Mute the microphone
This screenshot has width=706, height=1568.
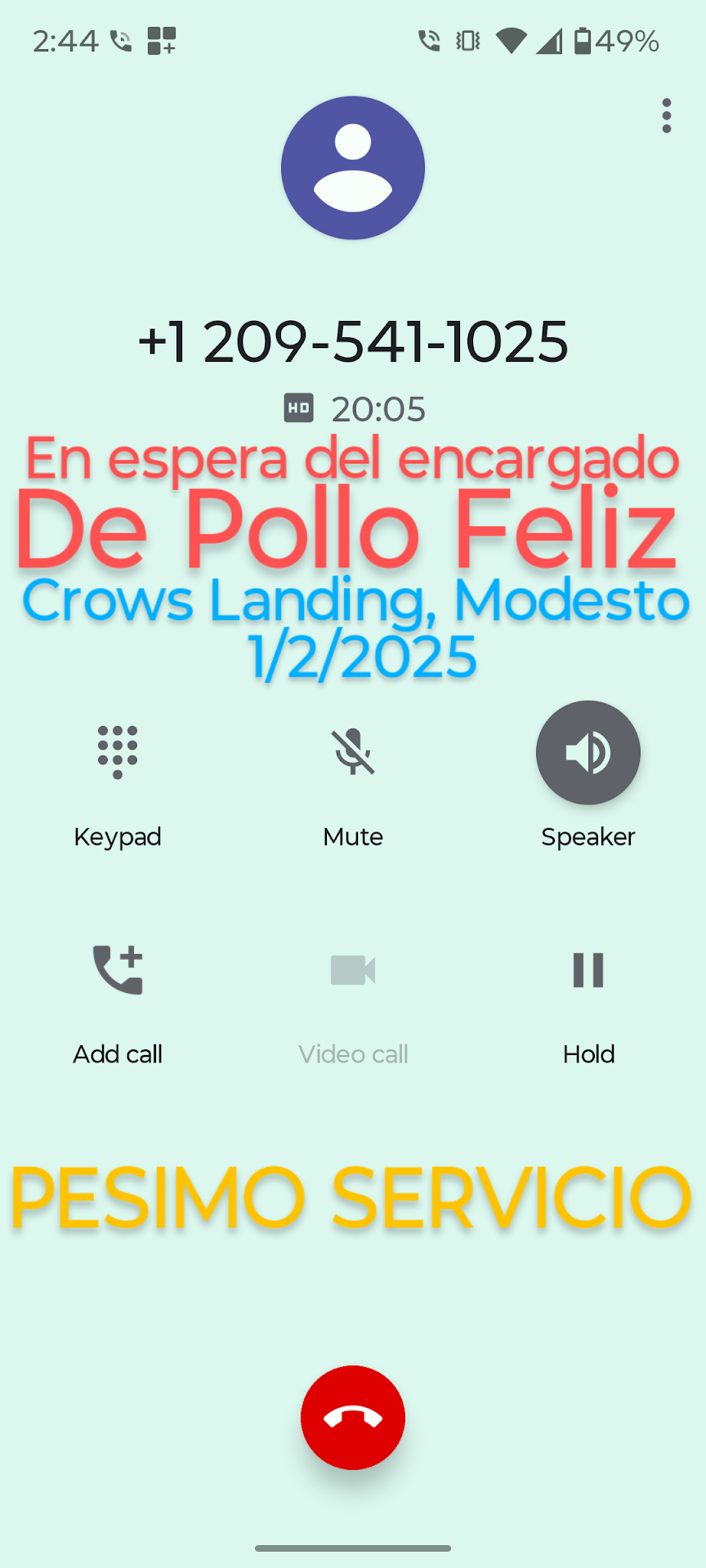(353, 752)
